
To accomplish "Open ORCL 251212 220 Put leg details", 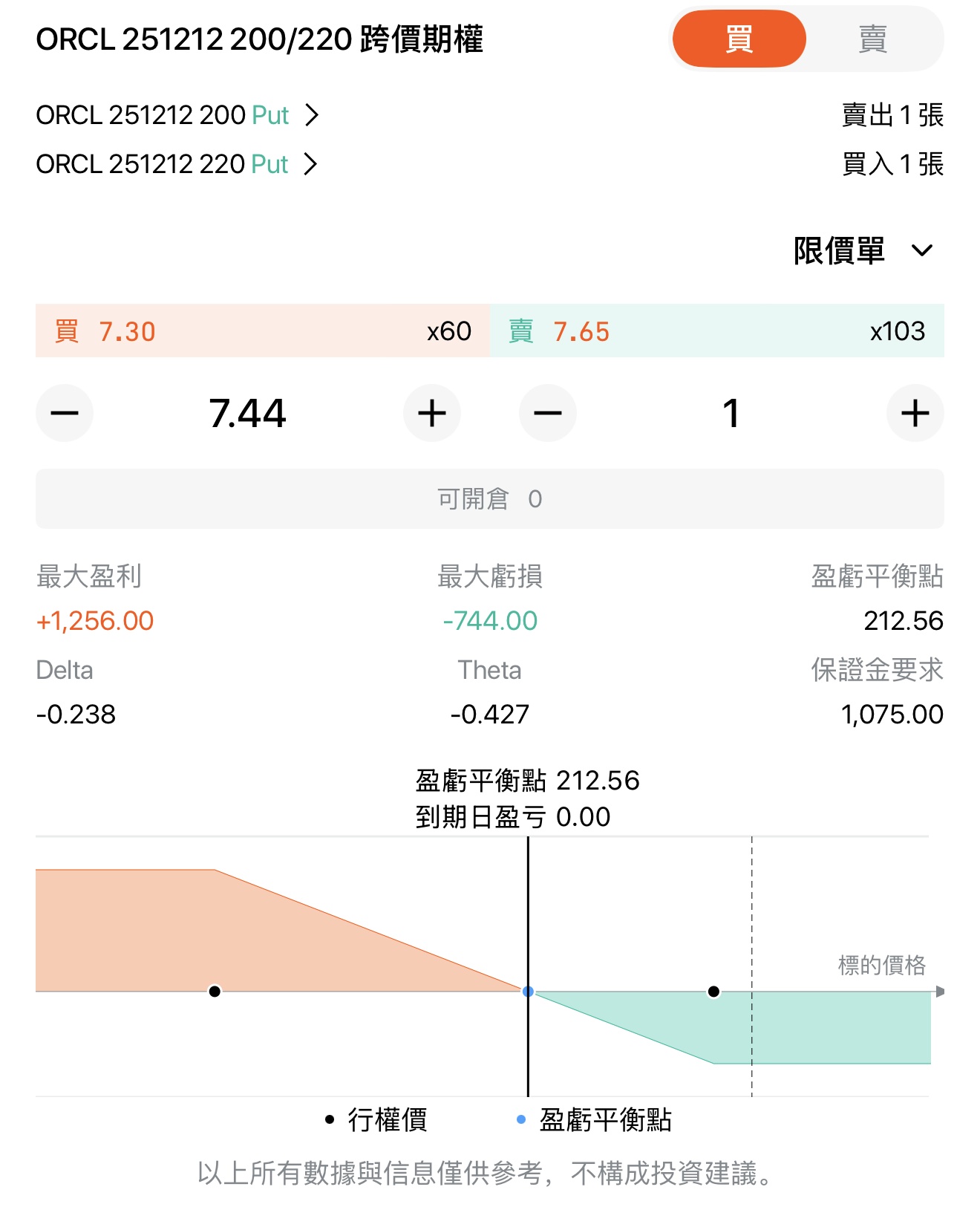I will click(177, 164).
